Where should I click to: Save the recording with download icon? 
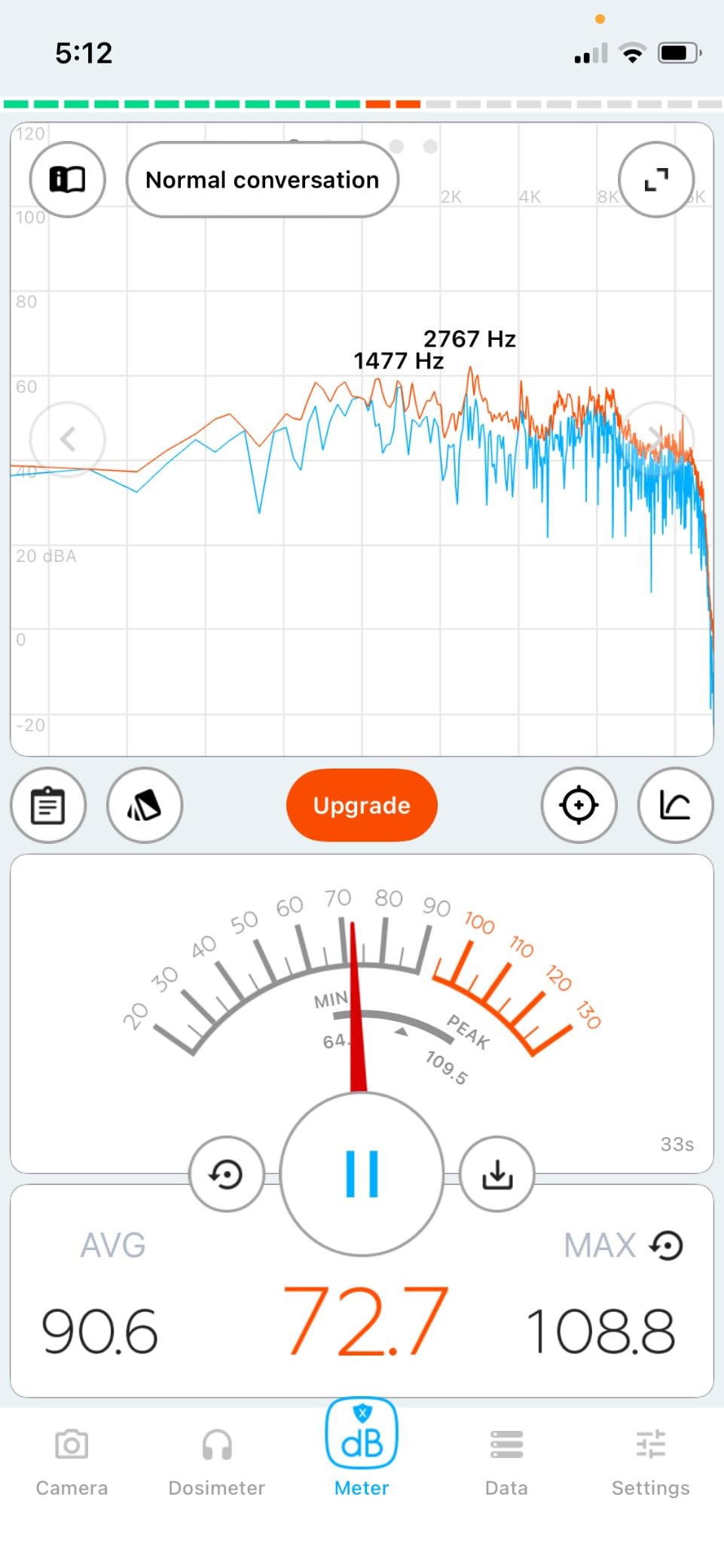497,1174
